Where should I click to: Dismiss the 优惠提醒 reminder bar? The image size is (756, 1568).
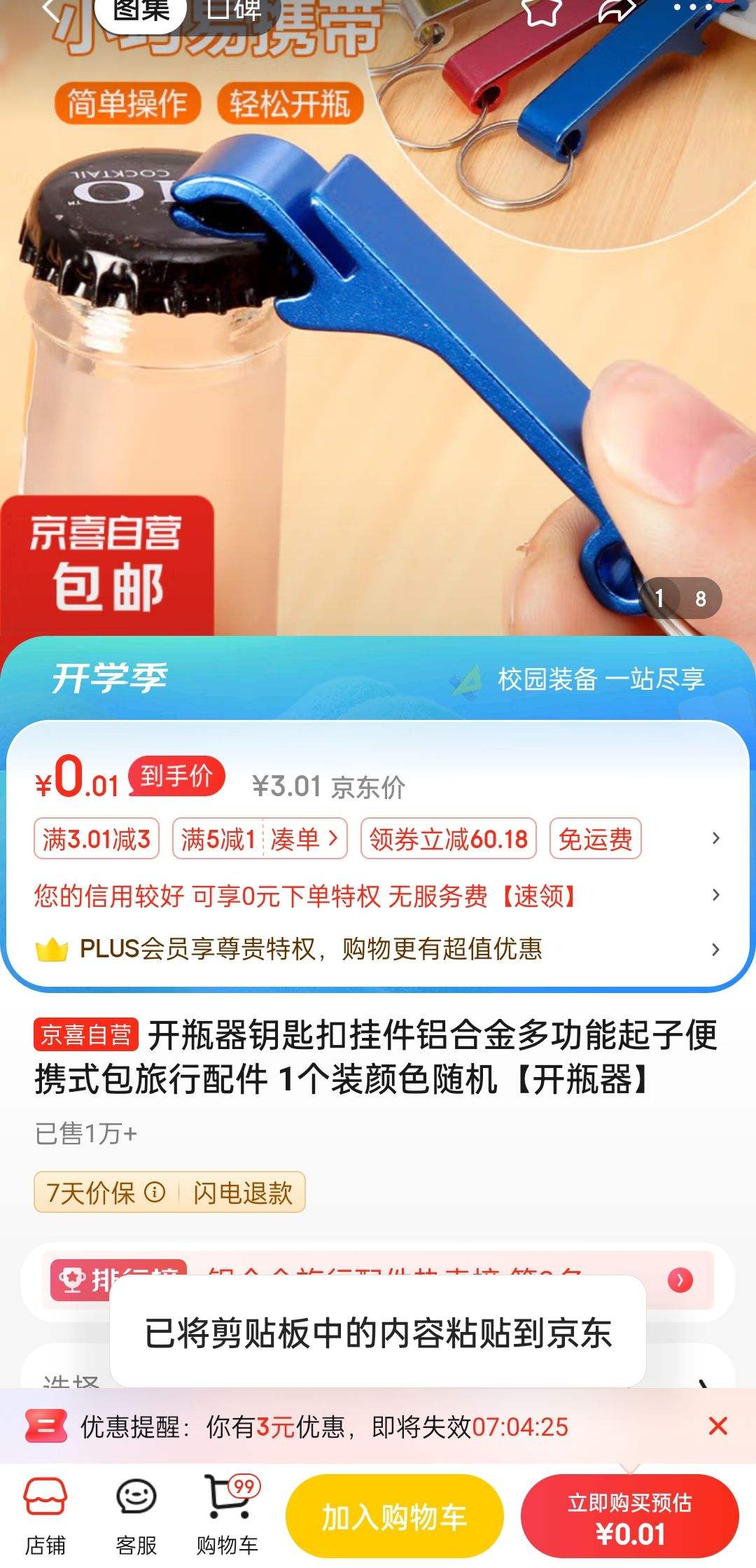point(718,1426)
